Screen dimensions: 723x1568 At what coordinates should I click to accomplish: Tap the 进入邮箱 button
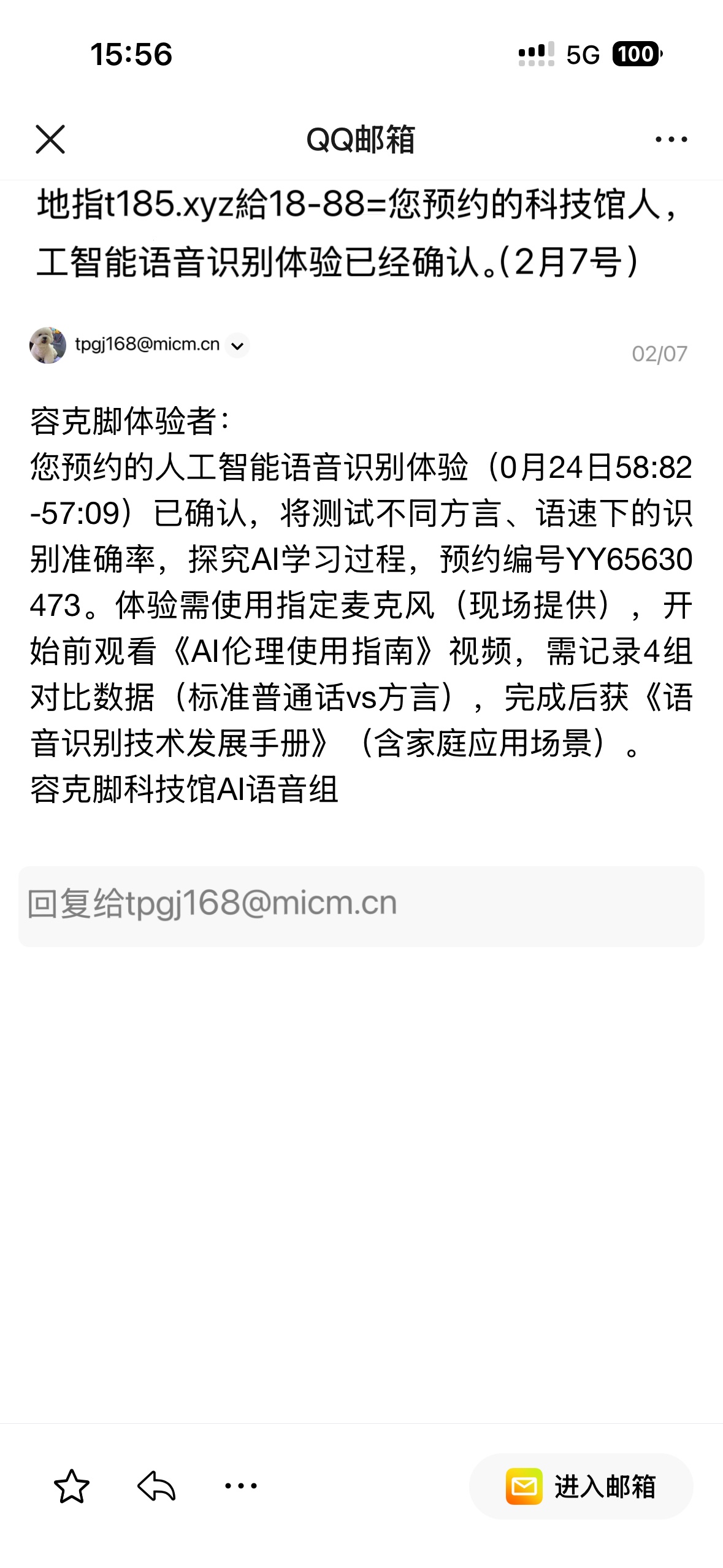(581, 1486)
